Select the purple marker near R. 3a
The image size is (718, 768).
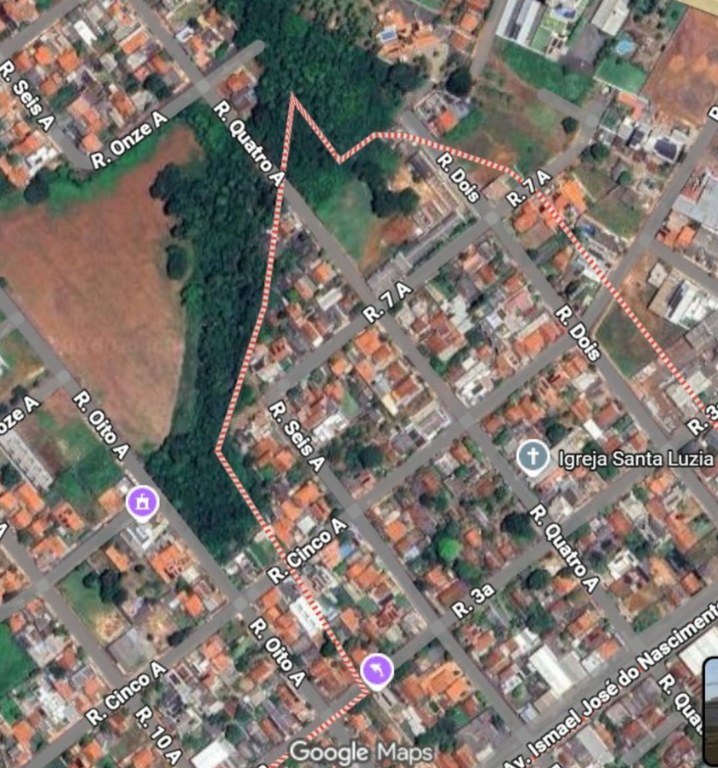376,673
